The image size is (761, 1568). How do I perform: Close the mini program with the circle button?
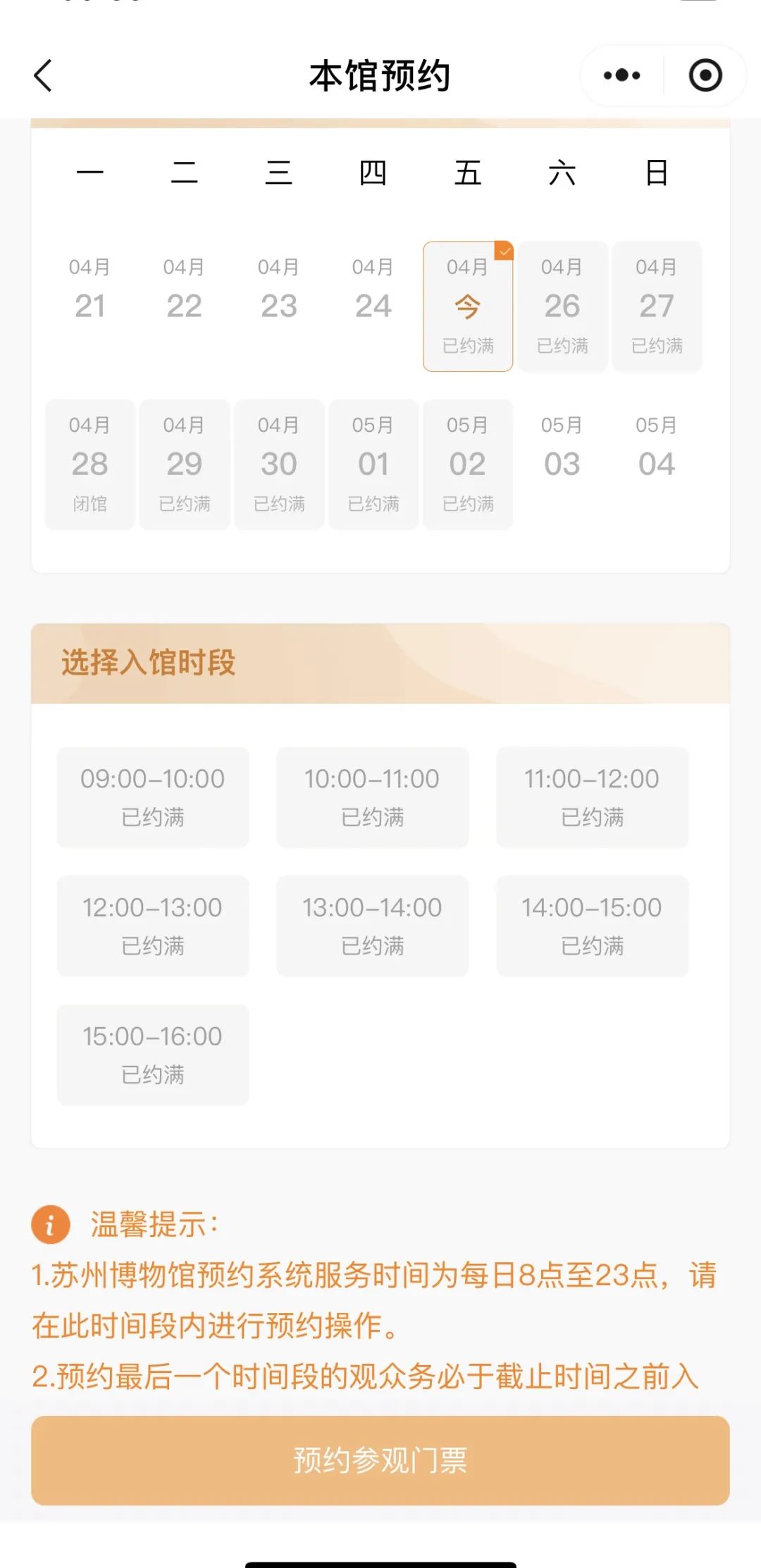pos(705,75)
